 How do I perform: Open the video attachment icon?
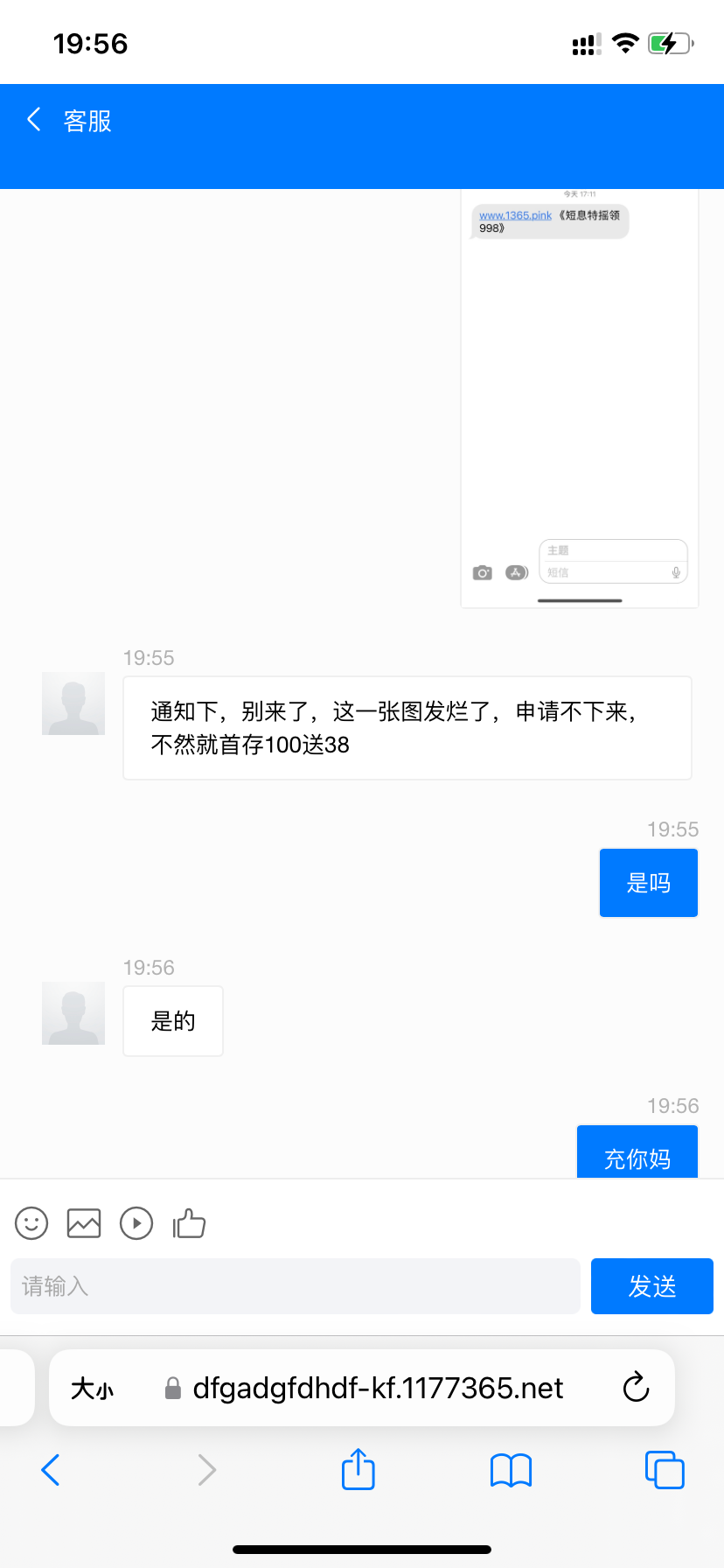136,1223
